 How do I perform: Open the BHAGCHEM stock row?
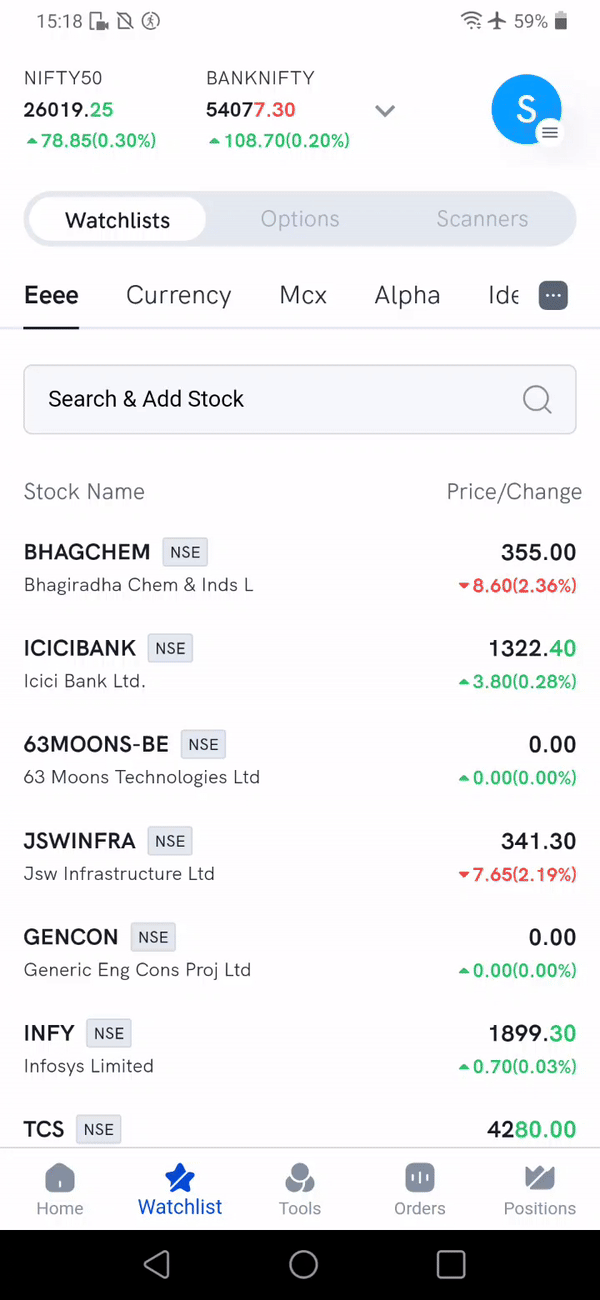tap(300, 567)
